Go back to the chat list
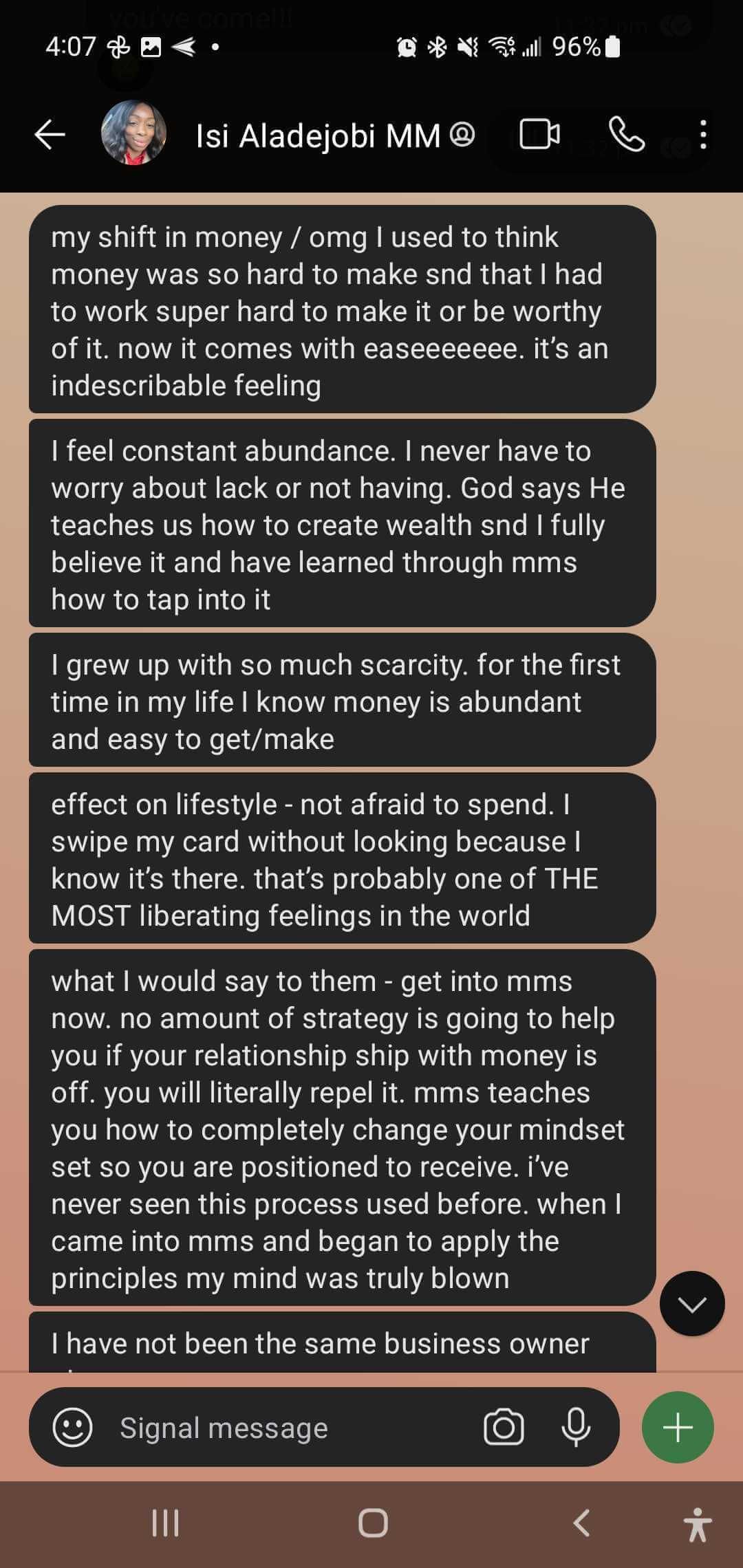Screen dimensions: 743x1568 click(50, 134)
